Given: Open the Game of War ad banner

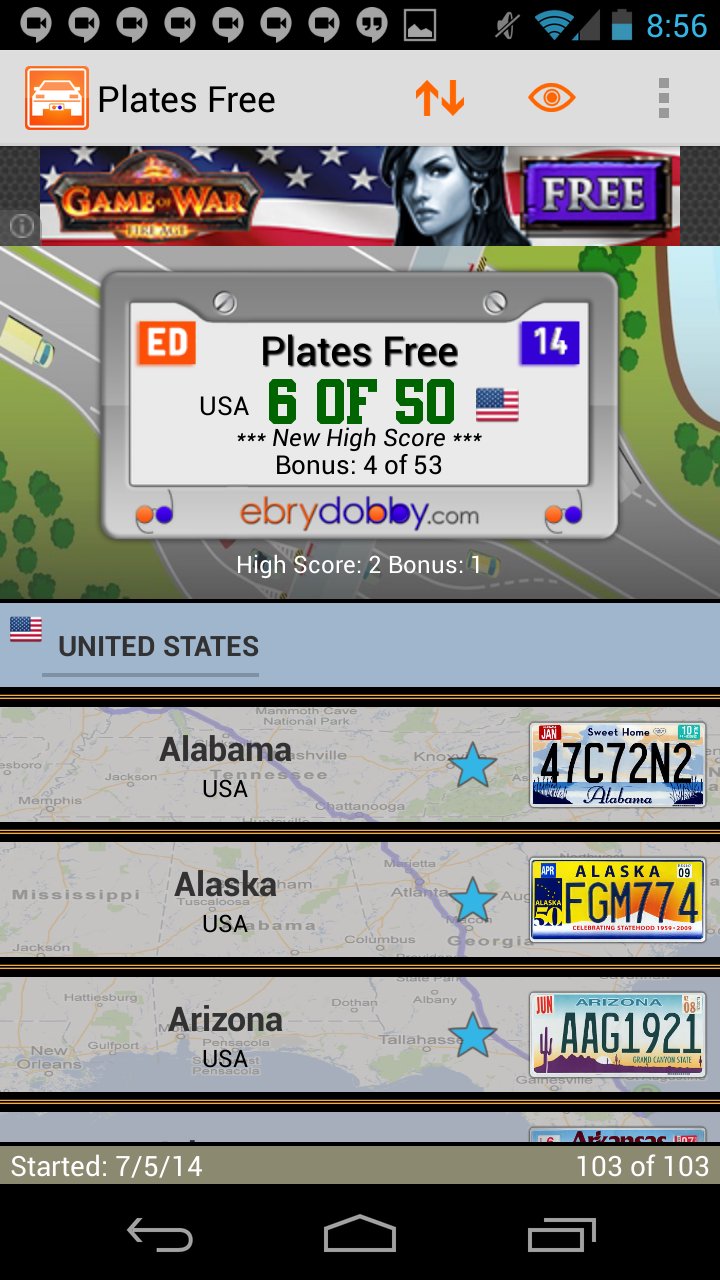Looking at the screenshot, I should [360, 196].
